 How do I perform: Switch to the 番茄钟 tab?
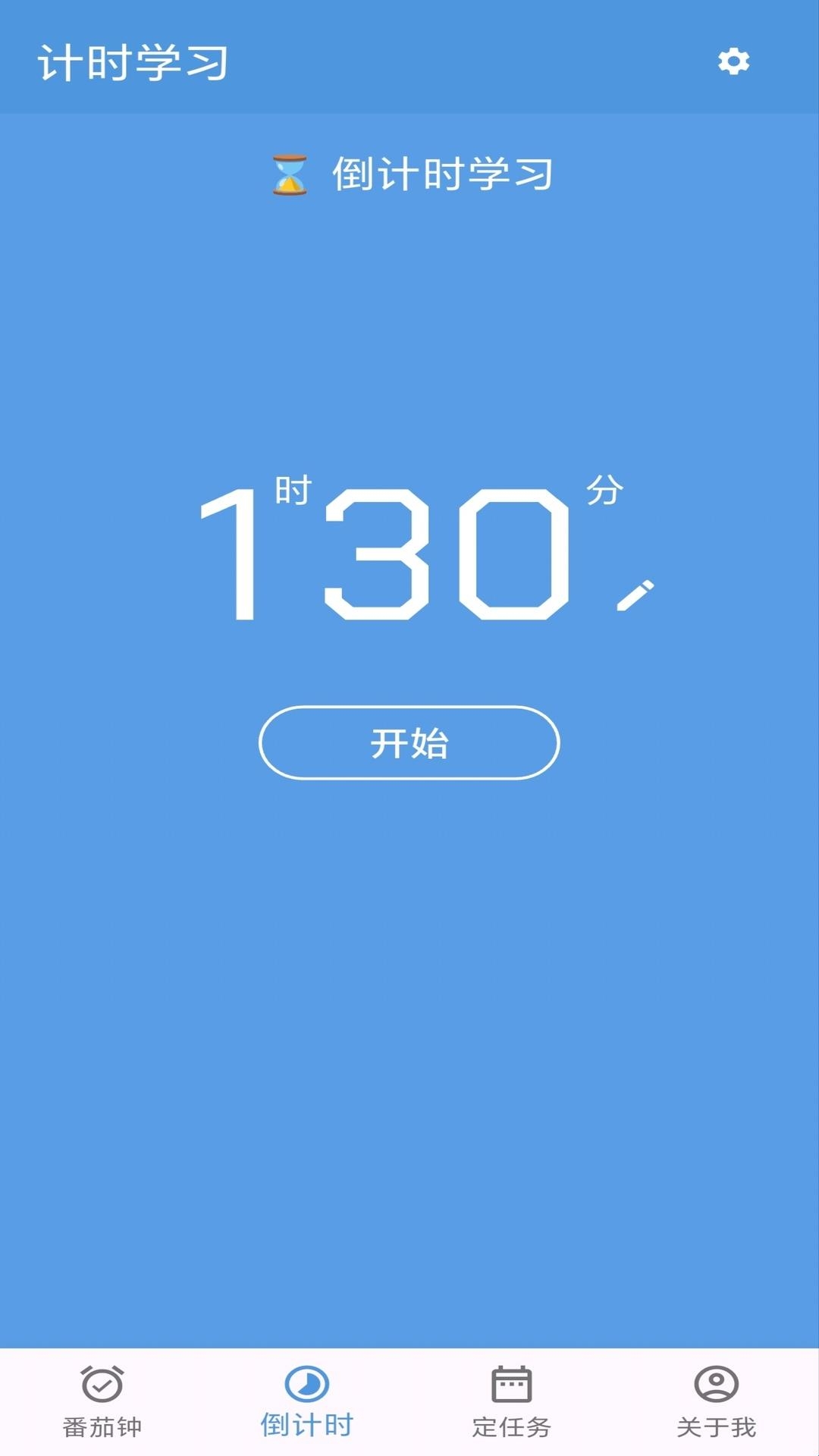point(102,1401)
